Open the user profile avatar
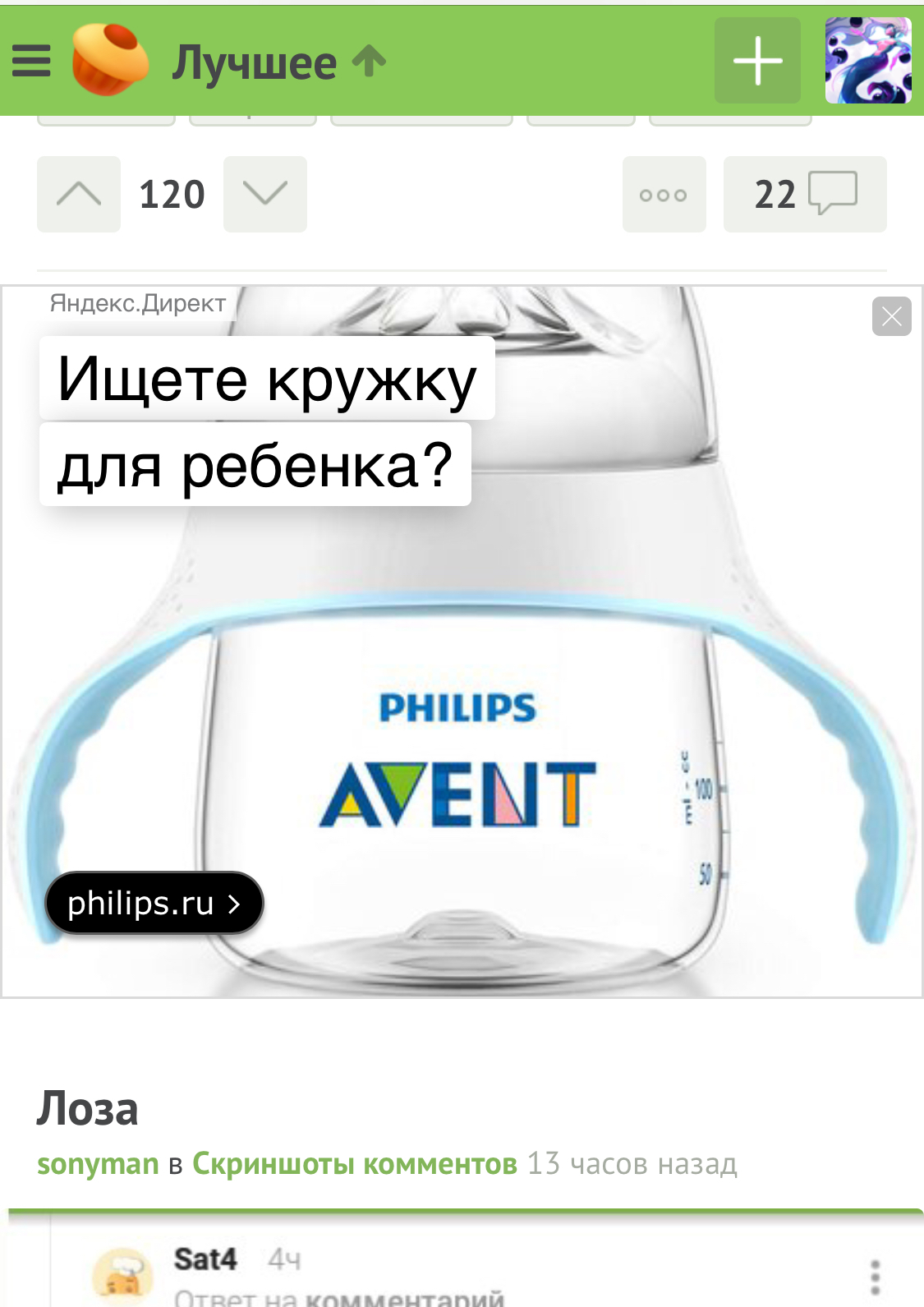The image size is (924, 1307). [867, 61]
